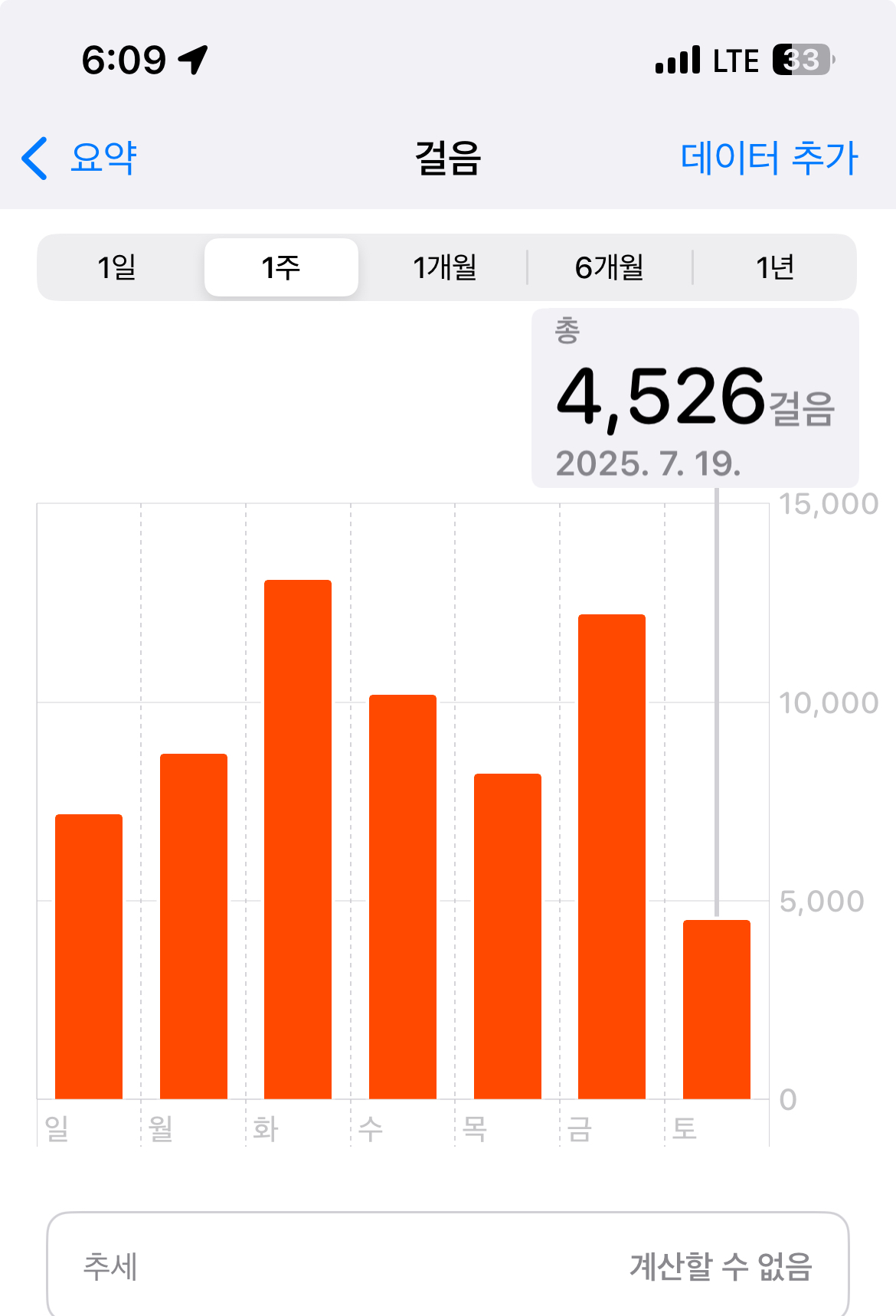Switch to the 1일 view
The height and width of the screenshot is (1316, 896).
click(117, 267)
